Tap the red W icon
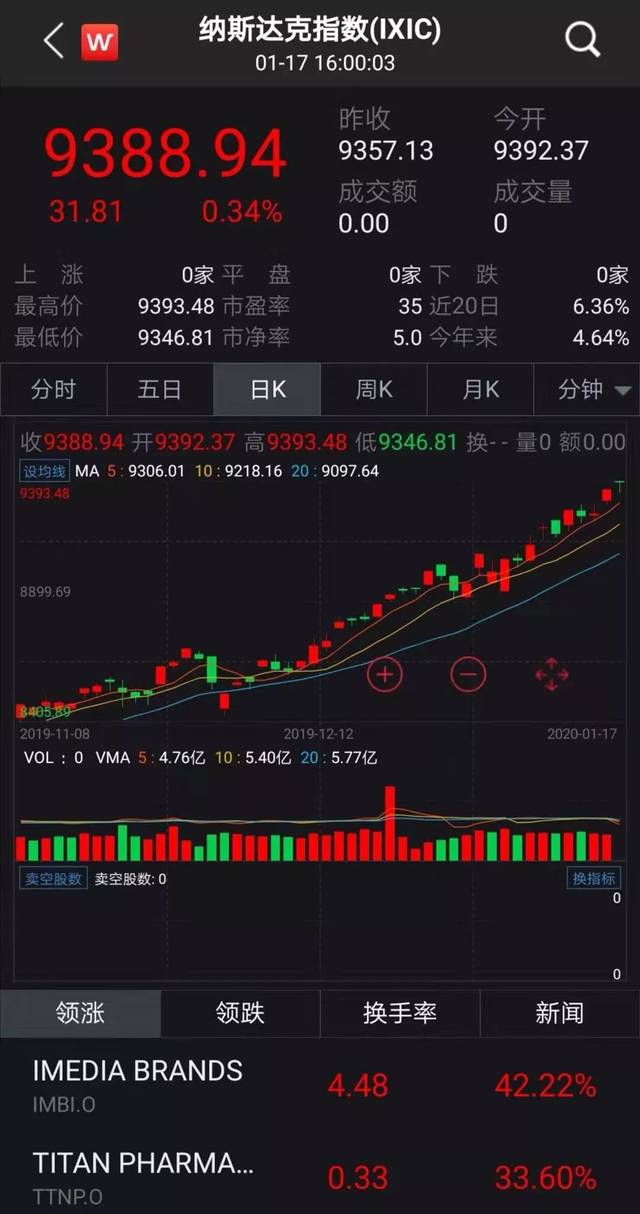The height and width of the screenshot is (1214, 640). pyautogui.click(x=99, y=43)
